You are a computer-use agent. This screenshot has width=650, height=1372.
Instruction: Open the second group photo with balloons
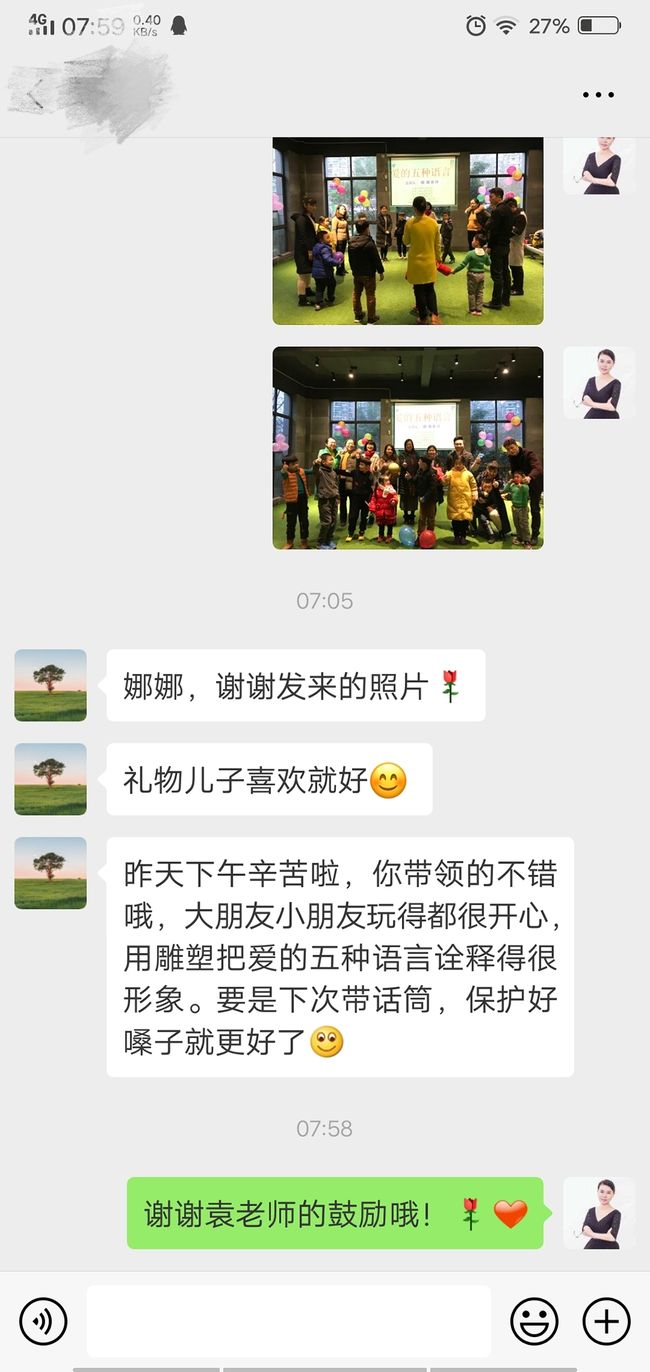tap(408, 448)
